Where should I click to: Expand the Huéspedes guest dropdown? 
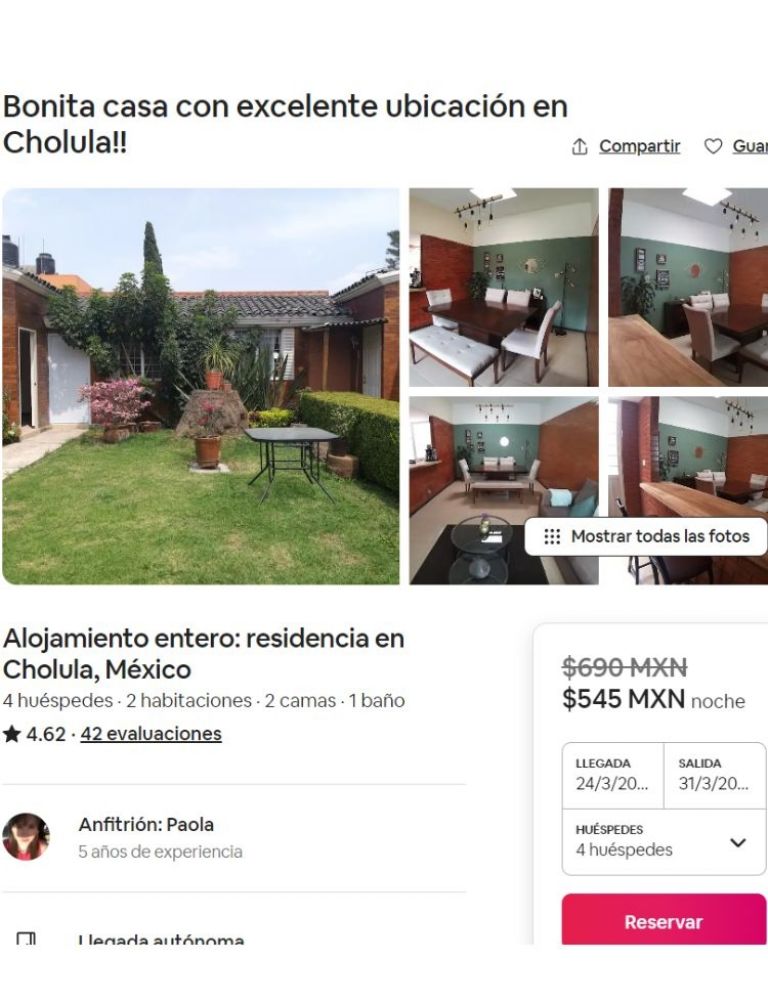coord(663,841)
